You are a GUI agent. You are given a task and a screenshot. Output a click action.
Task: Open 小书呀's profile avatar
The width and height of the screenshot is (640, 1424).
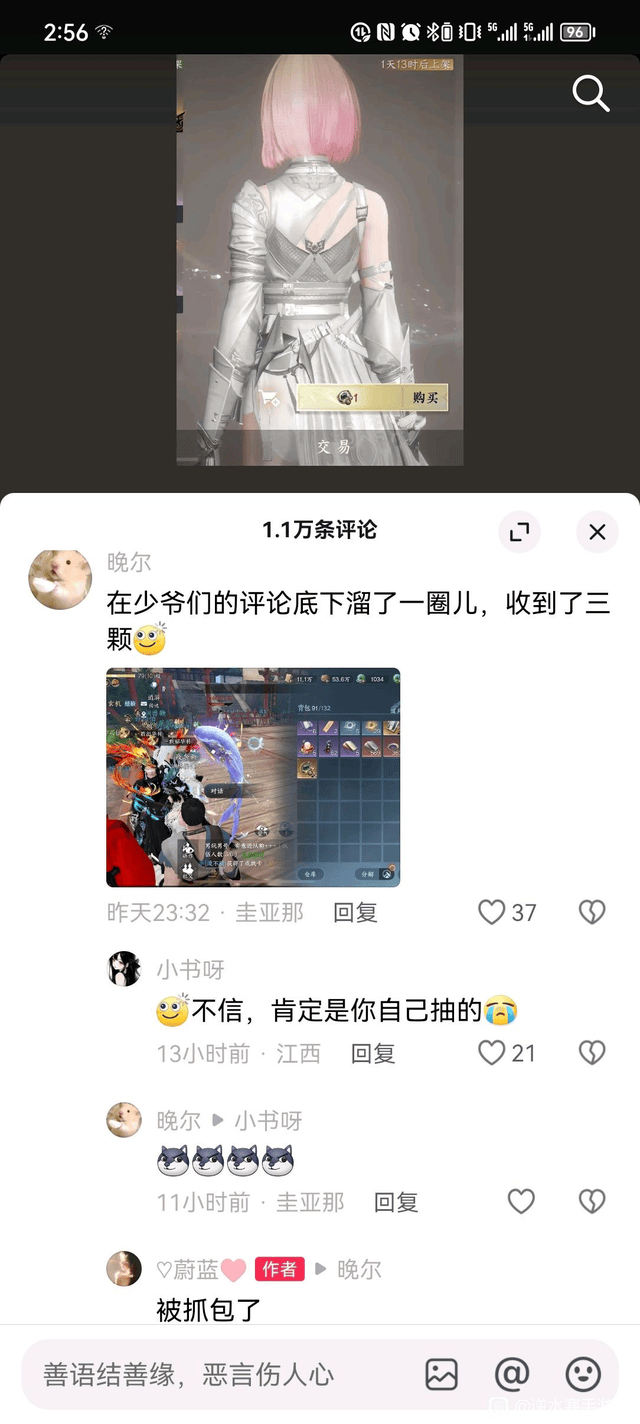125,968
